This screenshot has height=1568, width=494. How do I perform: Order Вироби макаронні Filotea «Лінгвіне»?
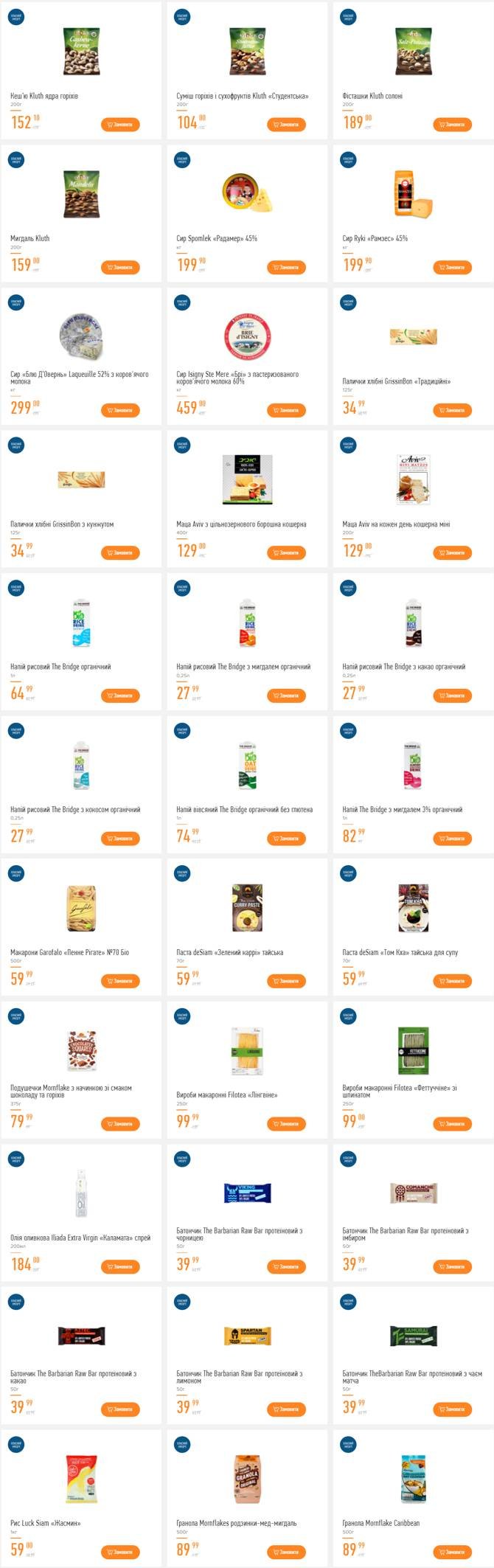(x=286, y=1124)
